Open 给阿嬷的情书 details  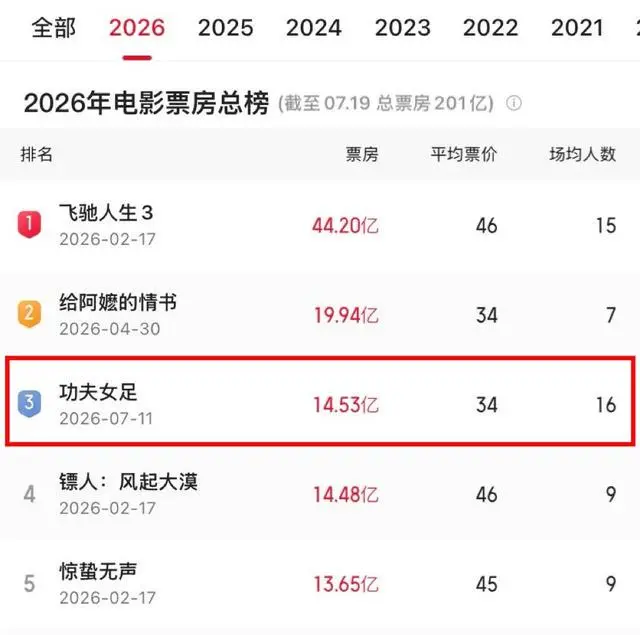[320, 314]
